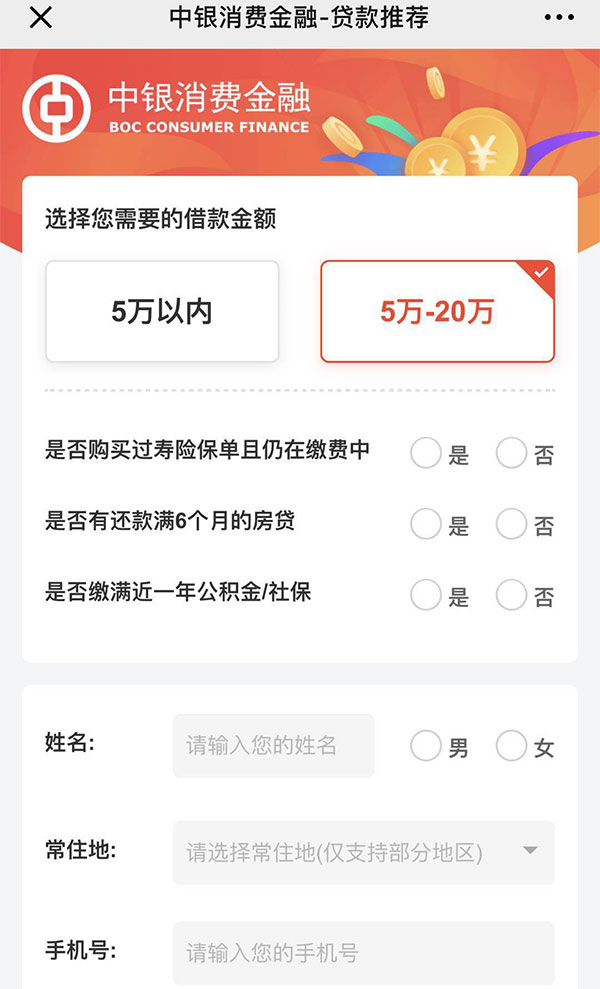The height and width of the screenshot is (989, 600).
Task: Focus the 姓名 name input field
Action: tap(273, 746)
